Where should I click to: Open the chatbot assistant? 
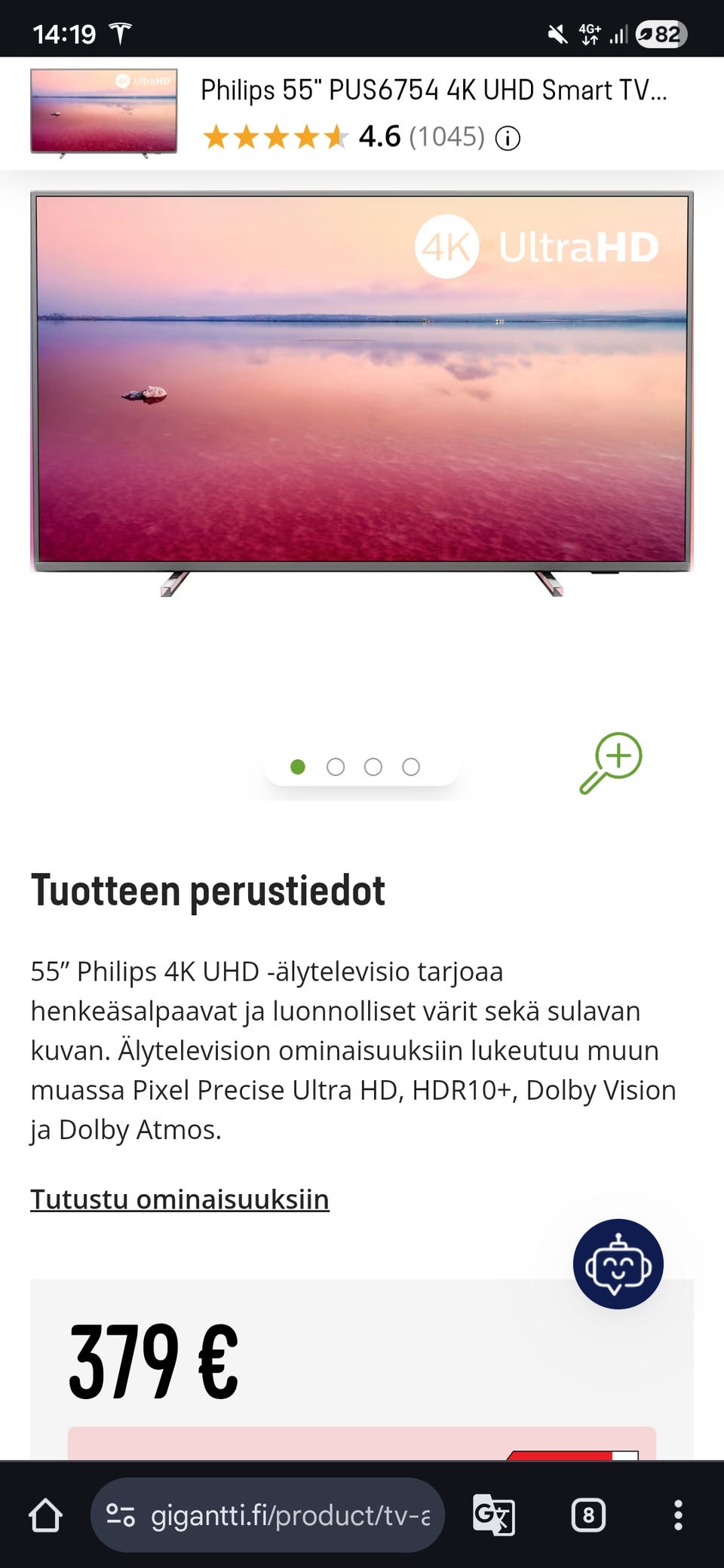click(x=618, y=1264)
